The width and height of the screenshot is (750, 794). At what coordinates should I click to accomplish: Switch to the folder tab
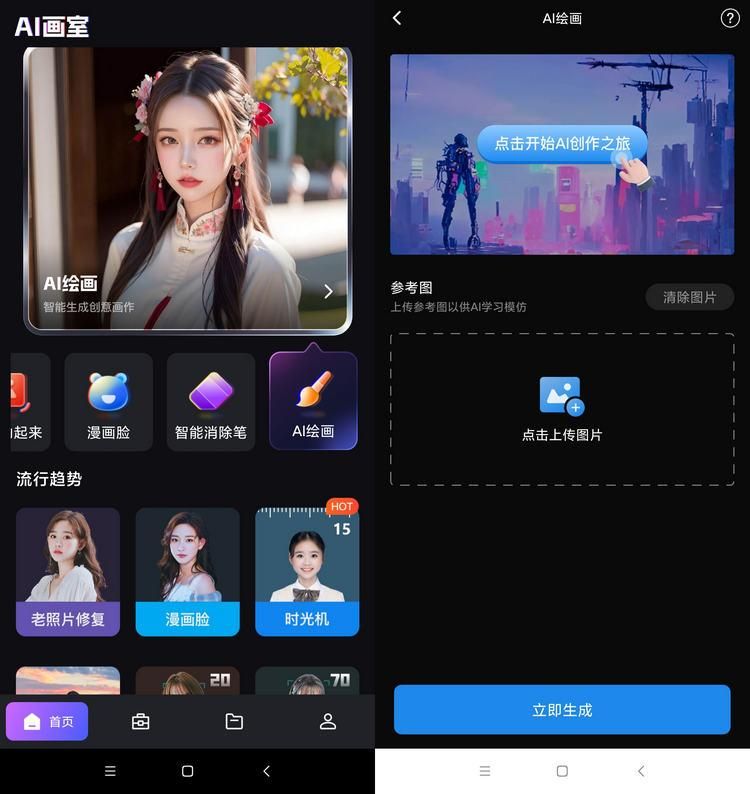(234, 721)
